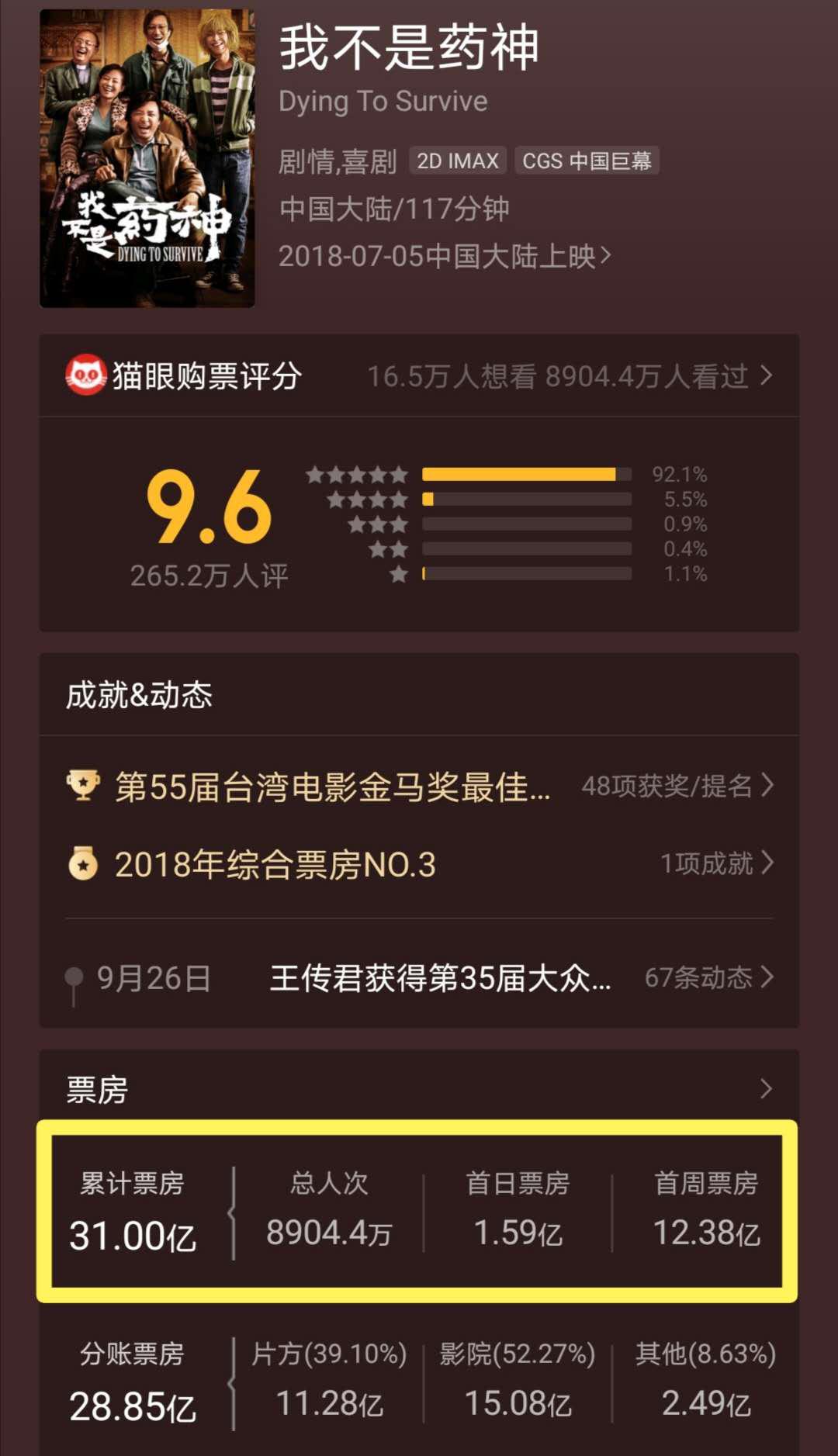The image size is (838, 1456).
Task: Click the trophy icon beside 金马奖 entry
Action: [85, 786]
